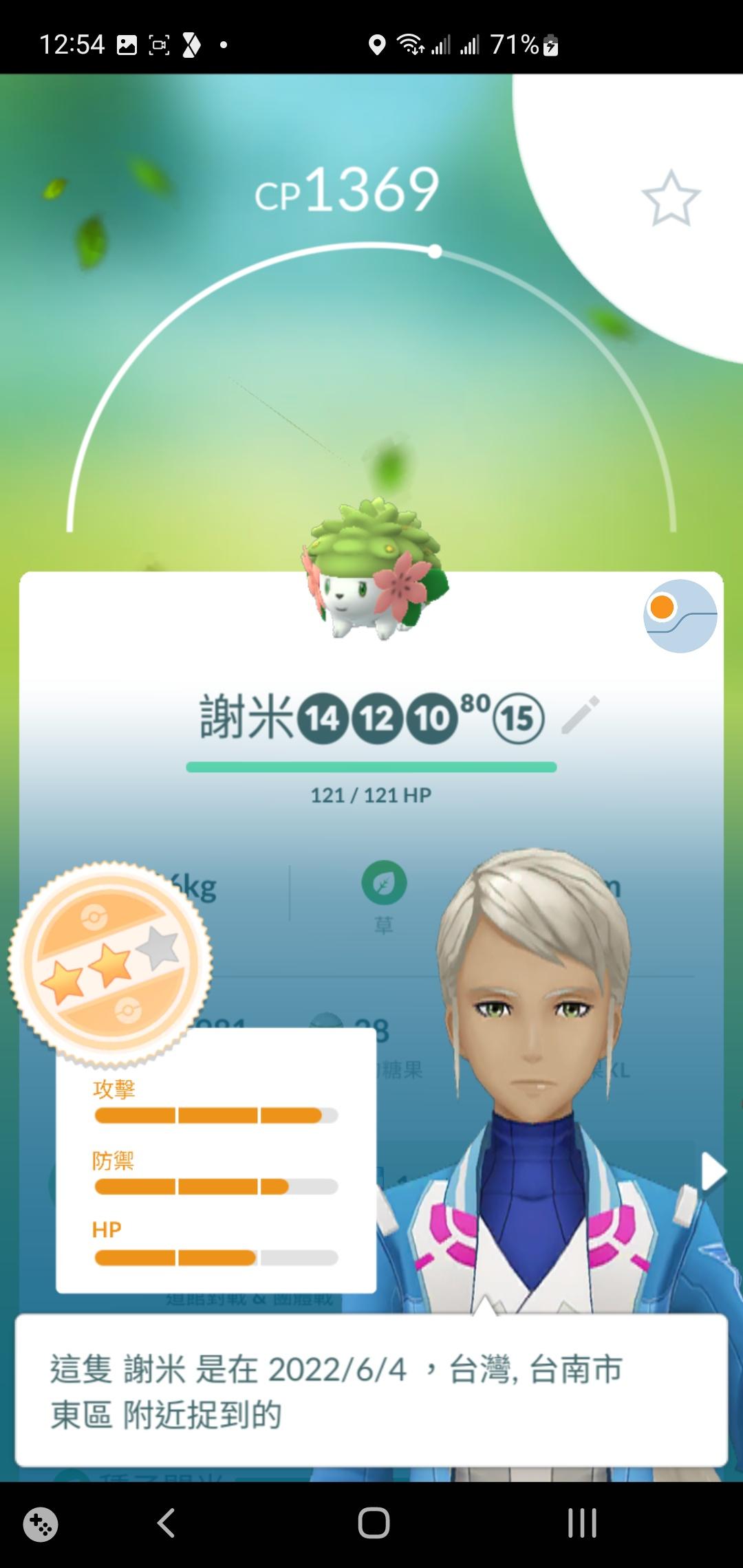The width and height of the screenshot is (743, 1568).
Task: Go back using the system back button
Action: pos(166,1523)
